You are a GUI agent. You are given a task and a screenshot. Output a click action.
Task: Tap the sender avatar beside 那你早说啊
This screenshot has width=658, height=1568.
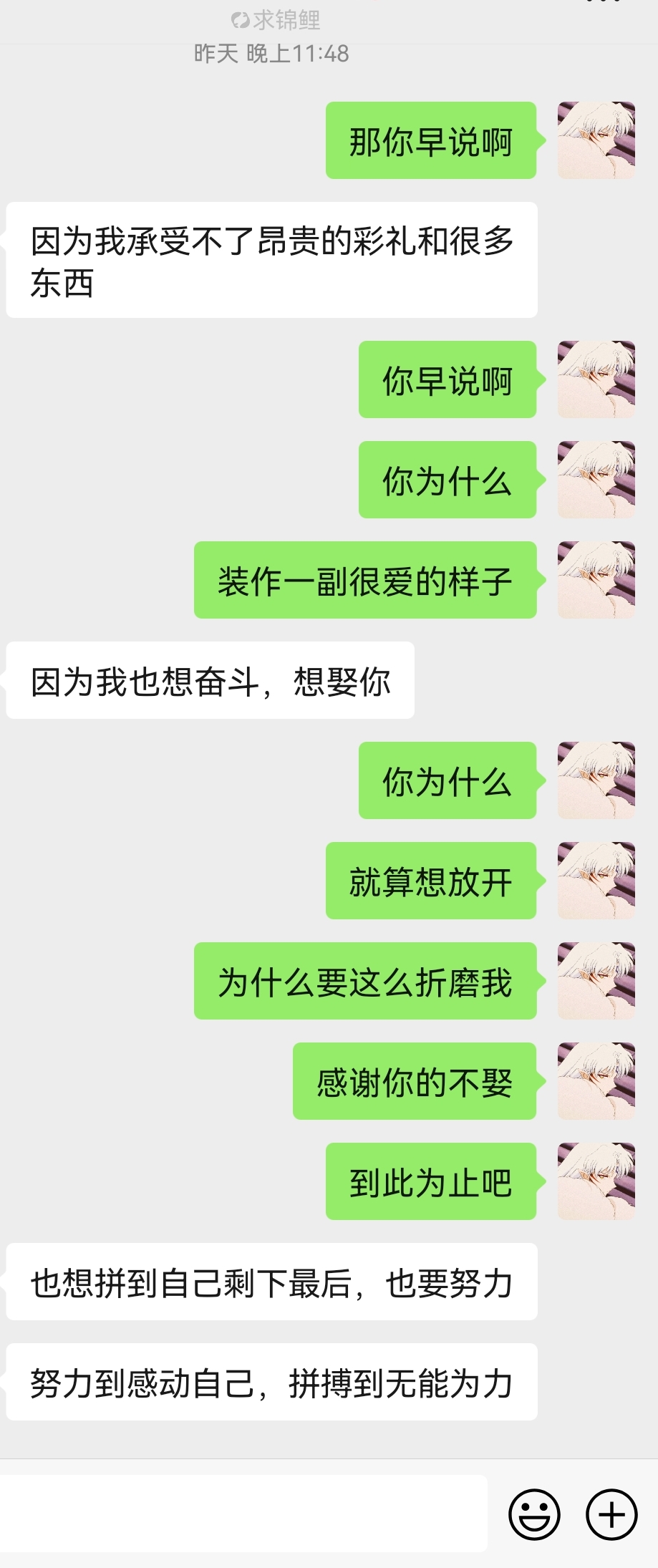[x=596, y=140]
